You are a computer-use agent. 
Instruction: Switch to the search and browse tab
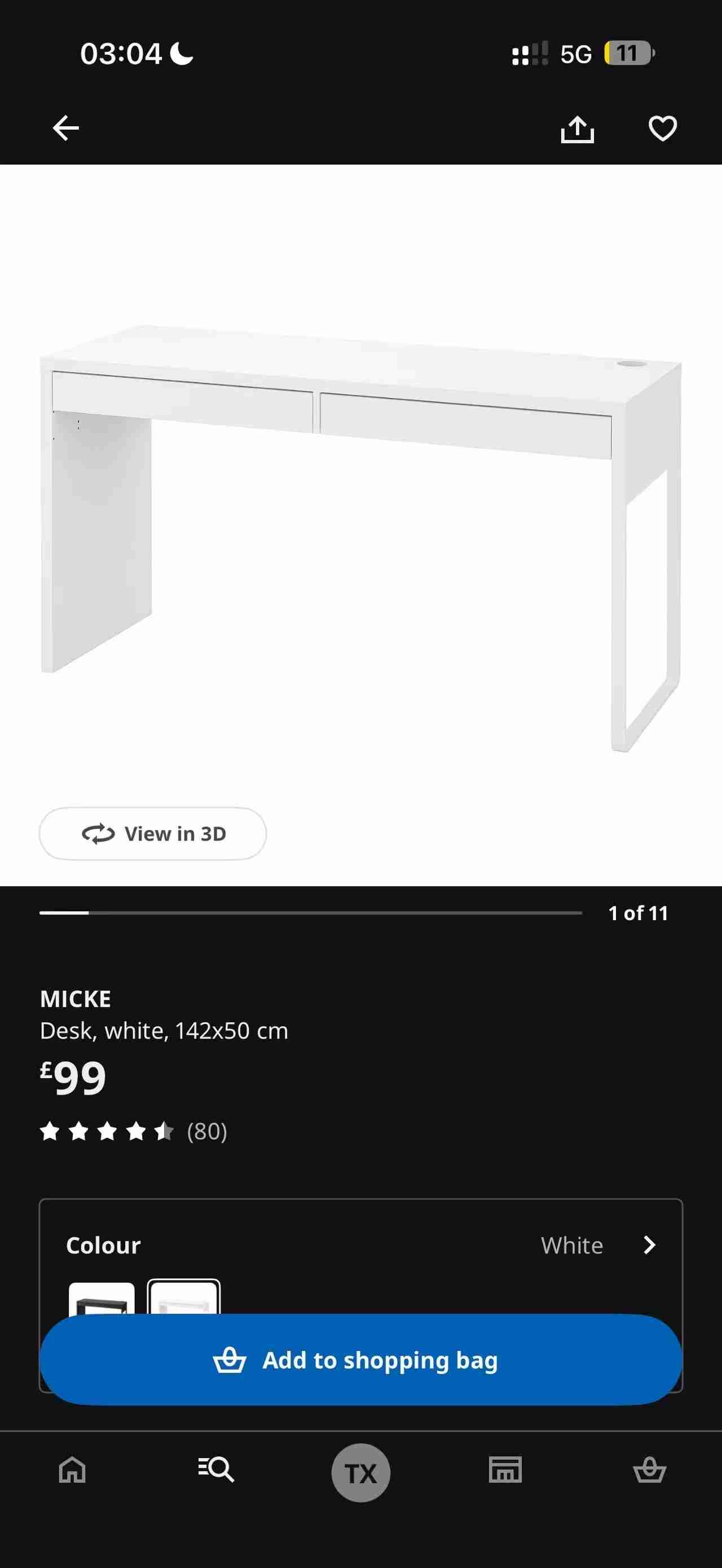tap(216, 1470)
